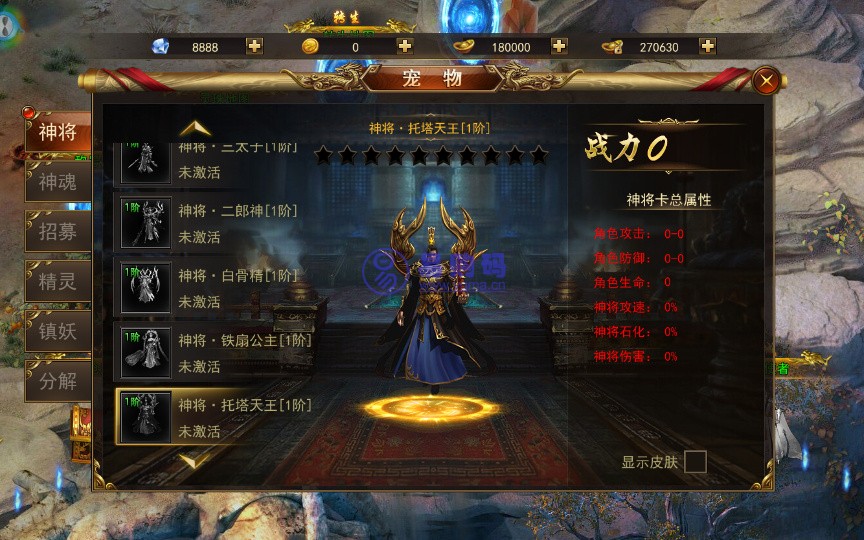The image size is (864, 540).
Task: Add gold coins with plus next to 0
Action: 404,46
